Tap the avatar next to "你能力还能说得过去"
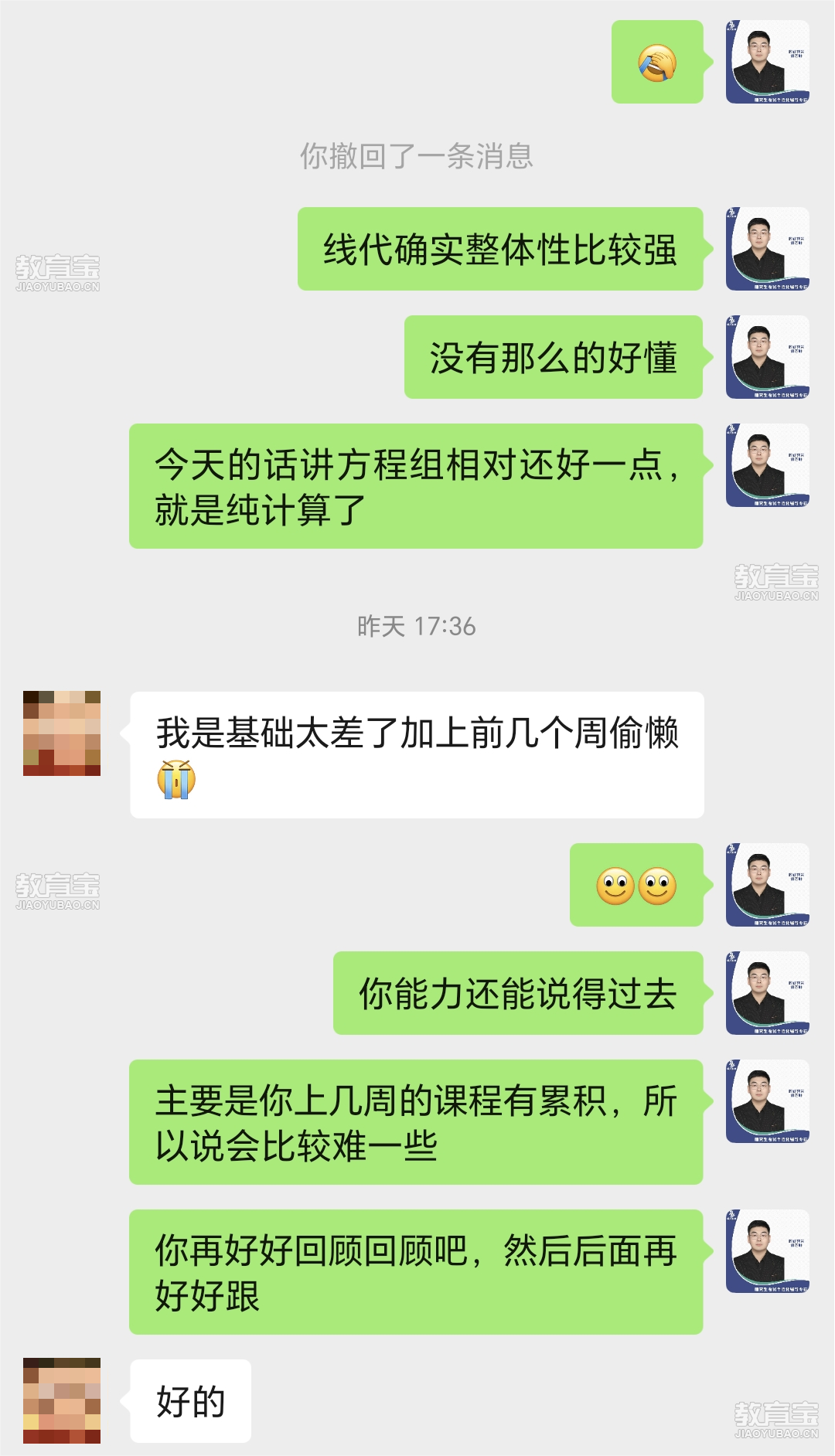 (x=767, y=993)
